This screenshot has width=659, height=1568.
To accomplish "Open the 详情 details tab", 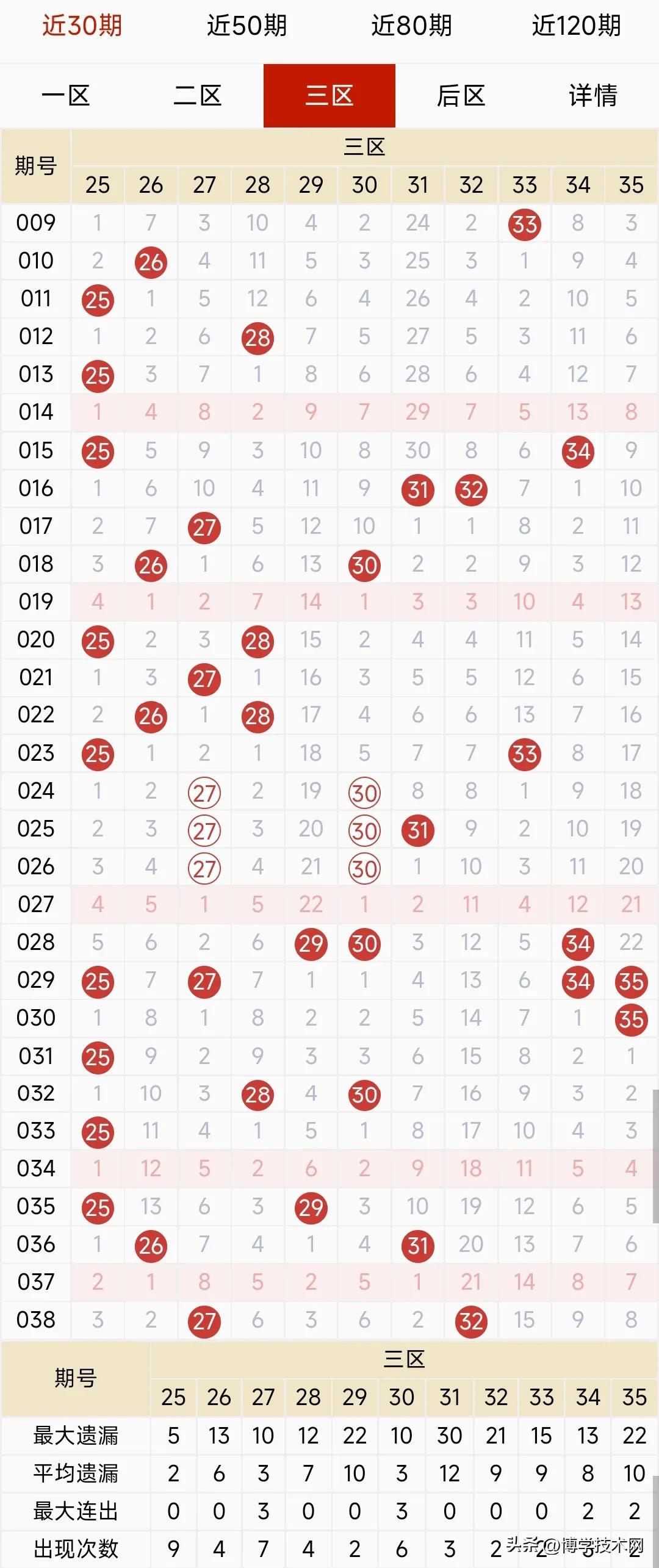I will point(593,96).
